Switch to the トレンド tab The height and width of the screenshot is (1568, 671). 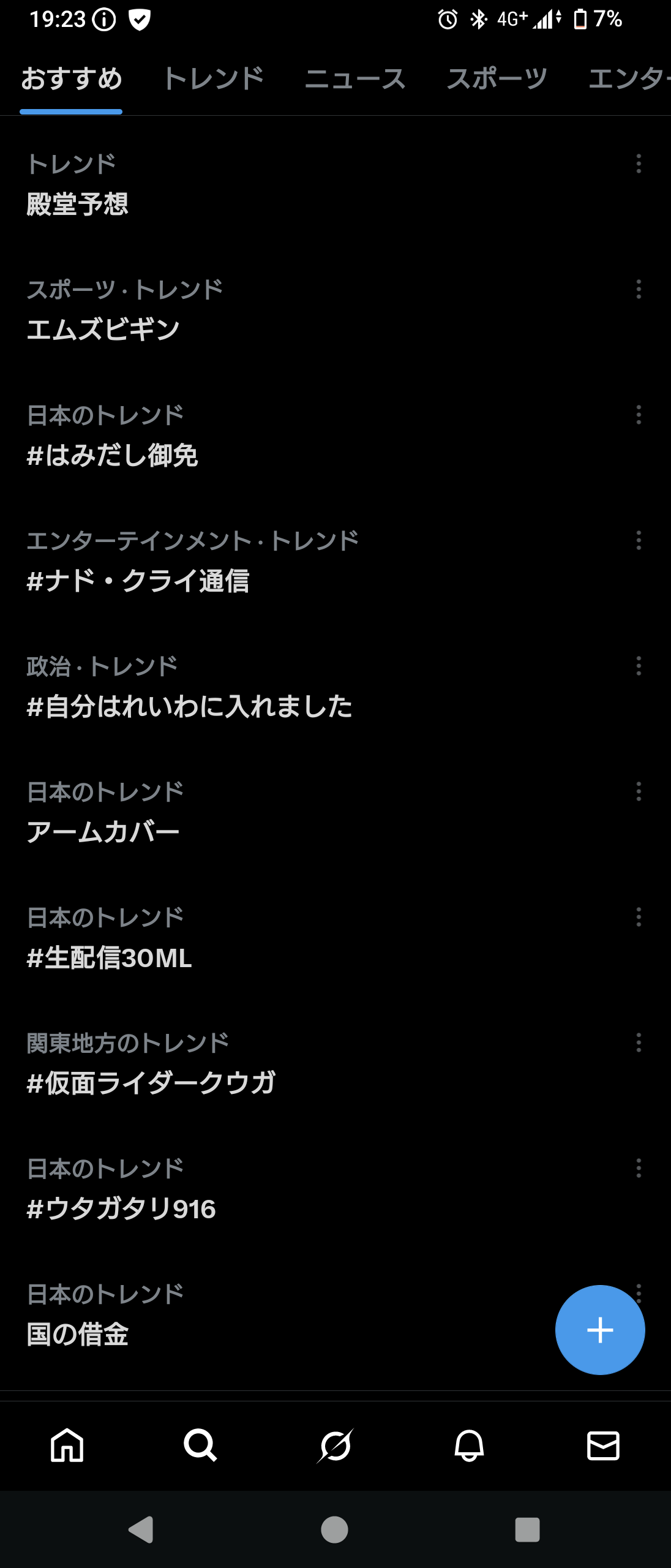(x=212, y=79)
